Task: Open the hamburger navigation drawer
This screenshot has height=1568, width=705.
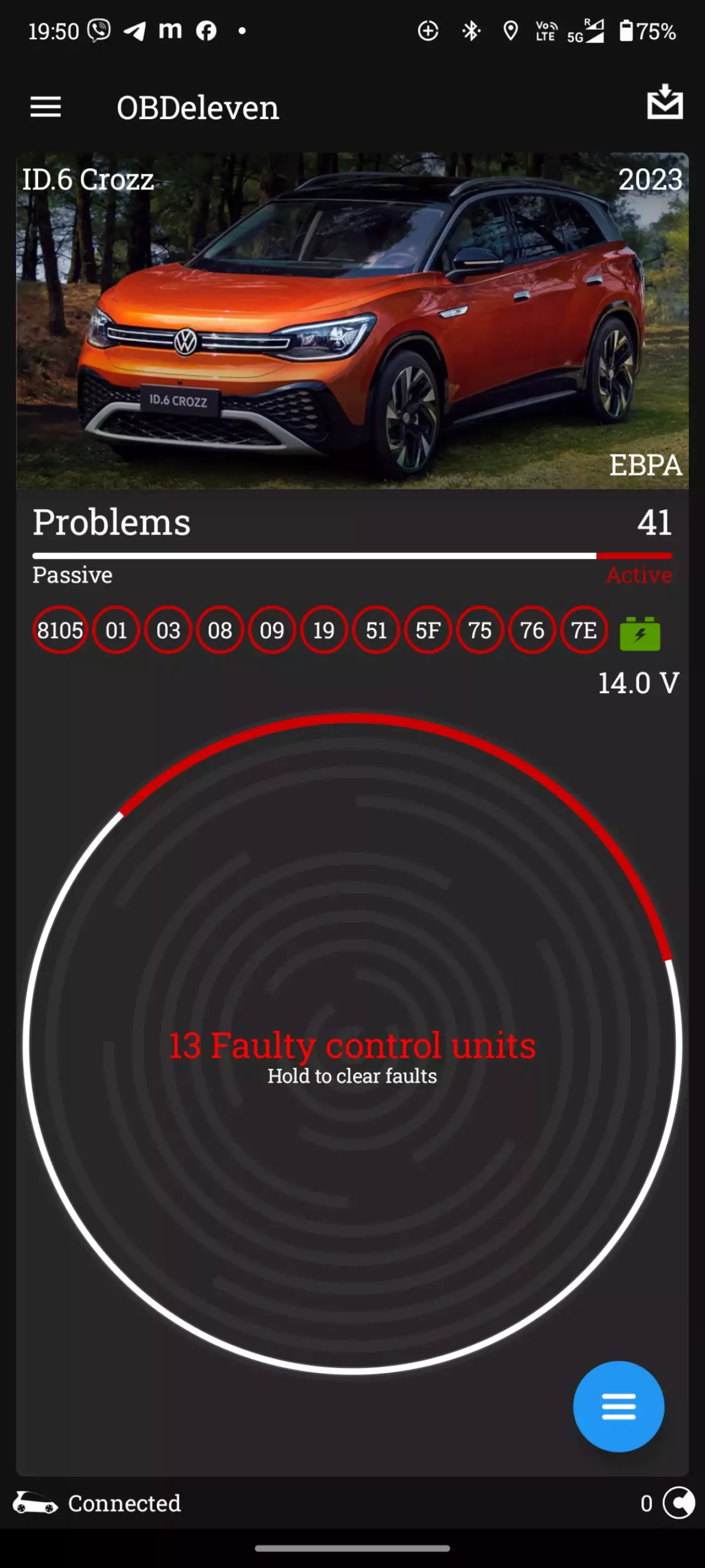Action: click(x=46, y=107)
